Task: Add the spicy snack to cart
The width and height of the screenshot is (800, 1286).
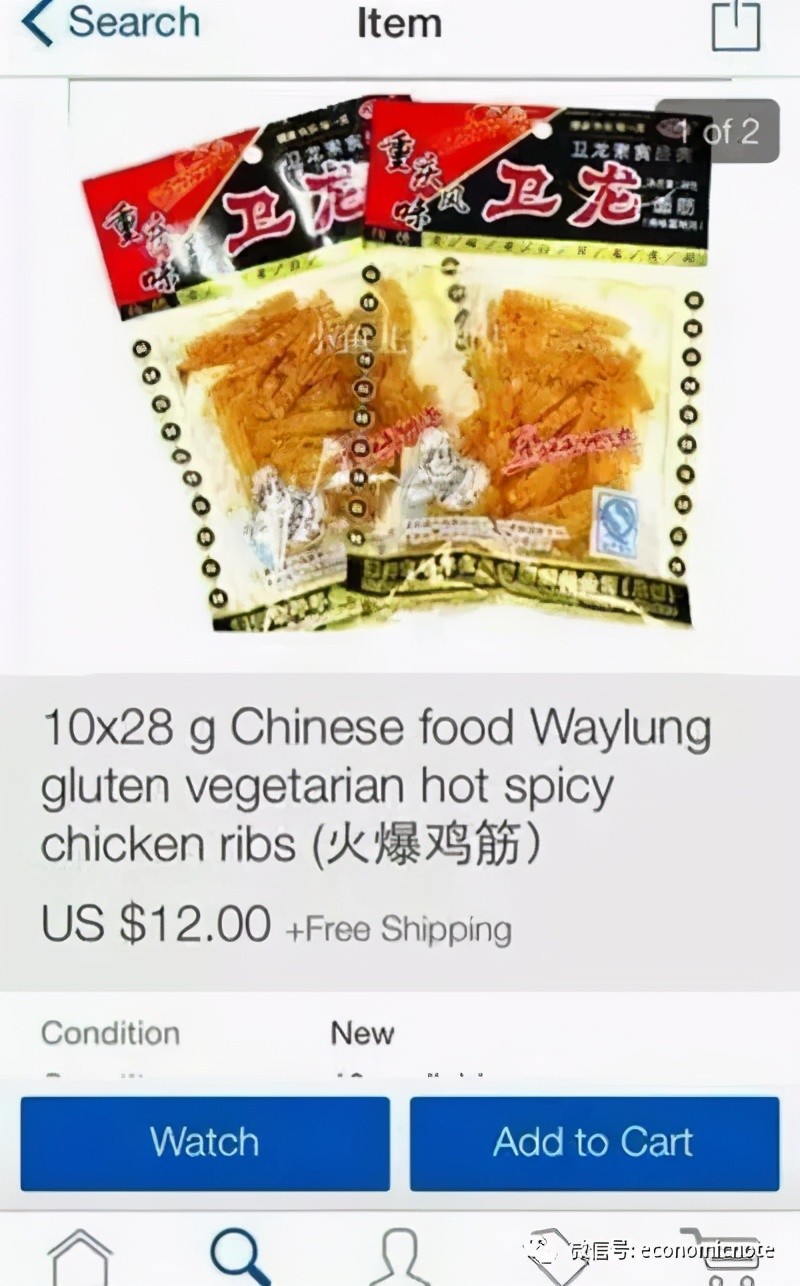Action: tap(594, 1143)
